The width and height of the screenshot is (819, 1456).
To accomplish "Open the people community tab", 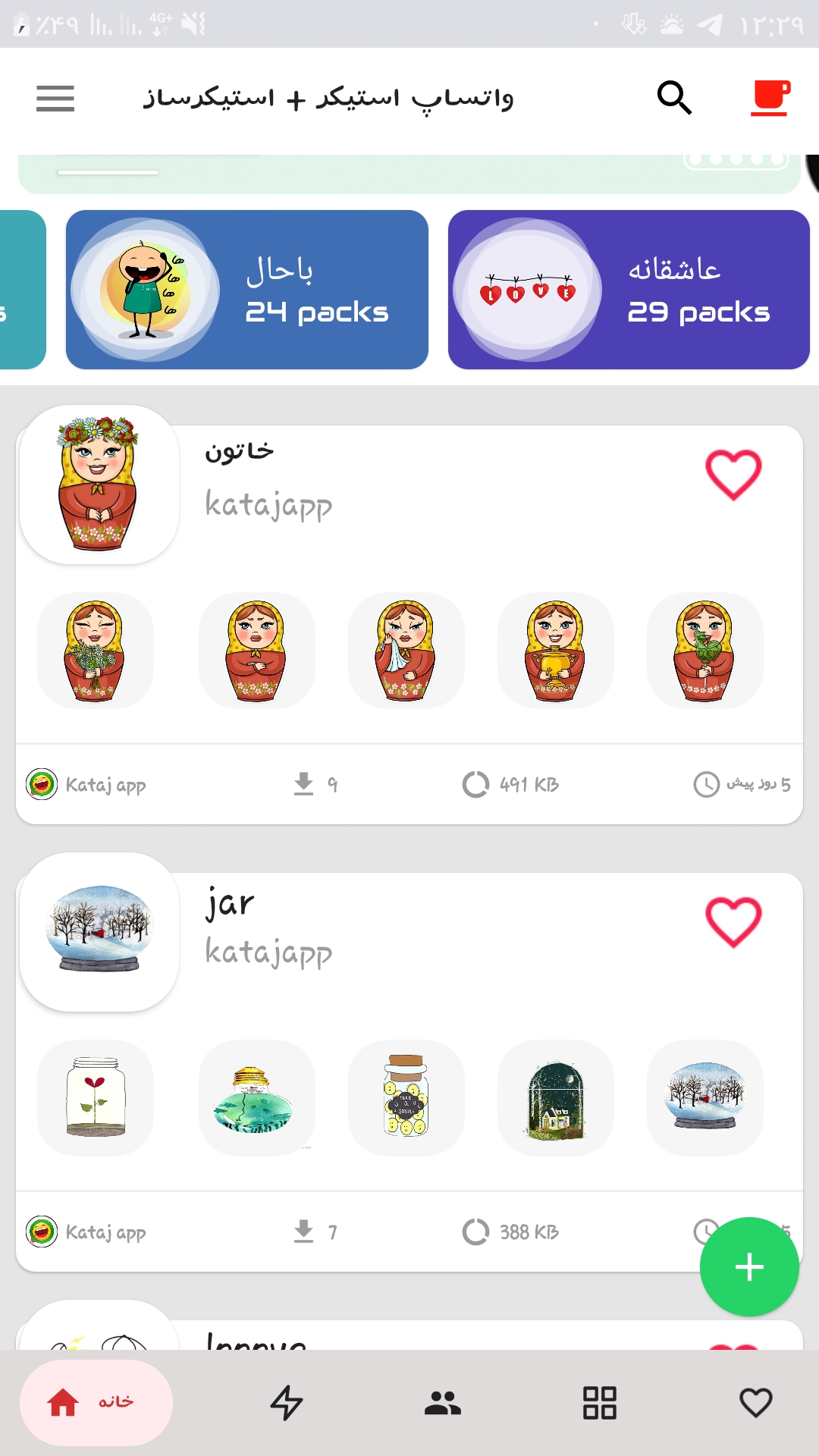I will [443, 1402].
